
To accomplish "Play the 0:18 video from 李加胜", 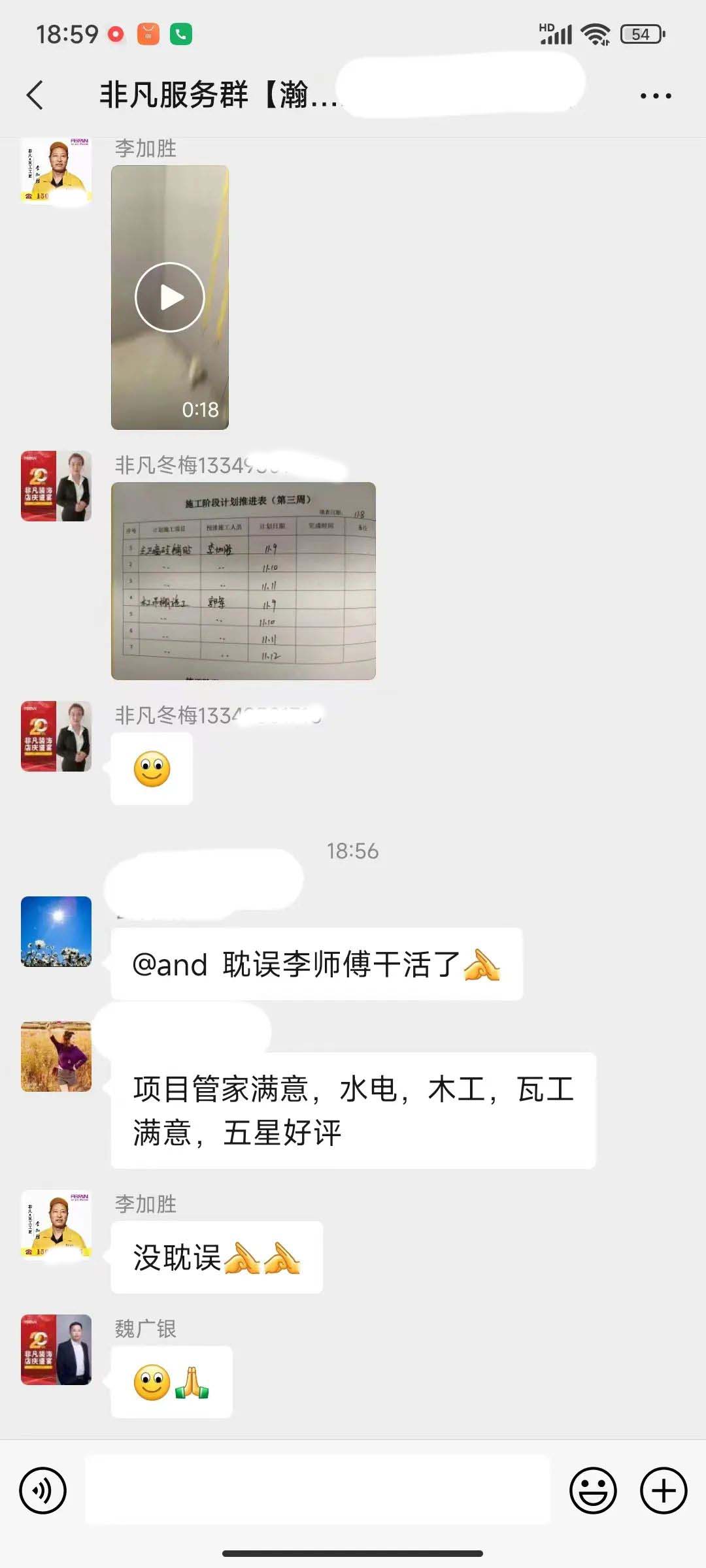I will 170,297.
